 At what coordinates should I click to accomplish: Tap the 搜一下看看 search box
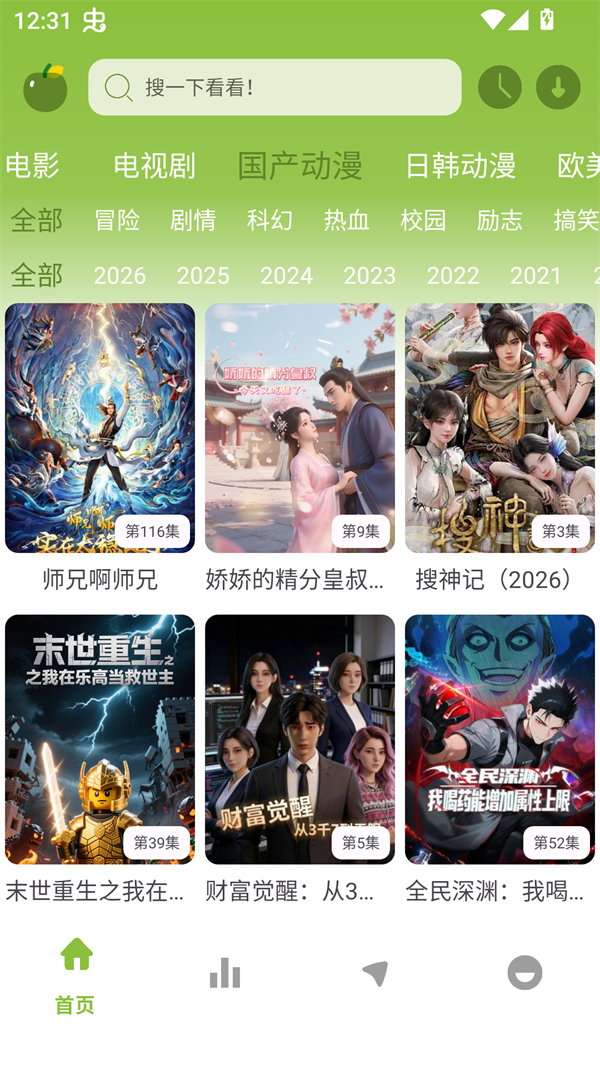274,88
